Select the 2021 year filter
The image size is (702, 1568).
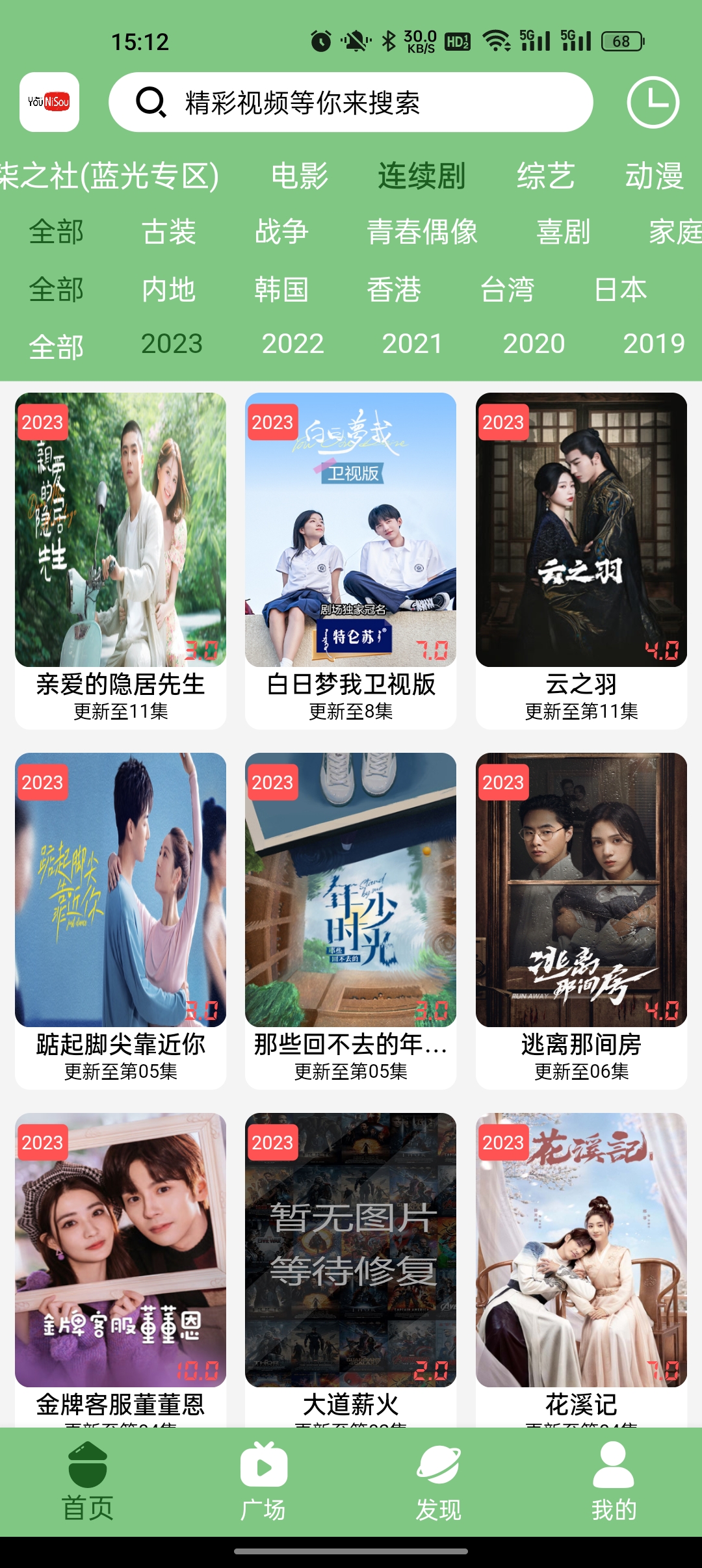(x=414, y=345)
